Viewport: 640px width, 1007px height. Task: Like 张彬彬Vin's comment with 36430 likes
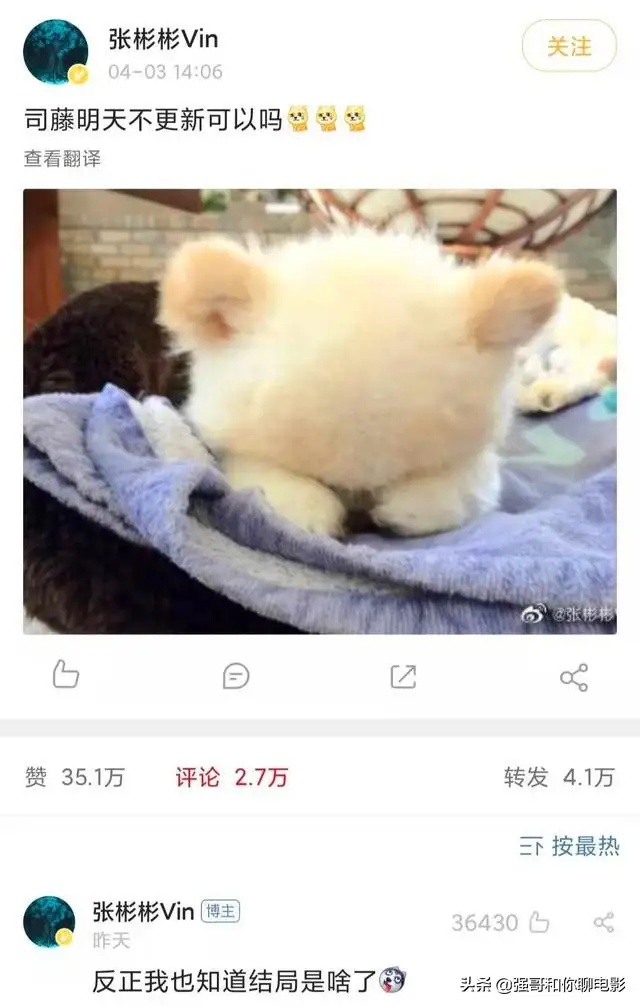[x=538, y=922]
